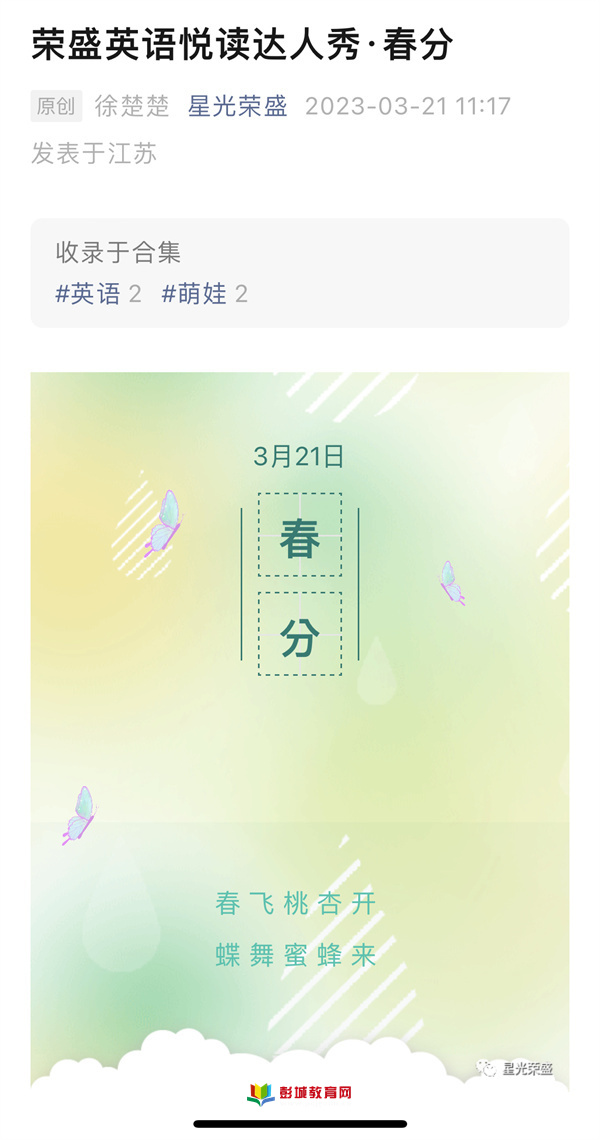Open the #萌娃 collection tag

(x=195, y=293)
